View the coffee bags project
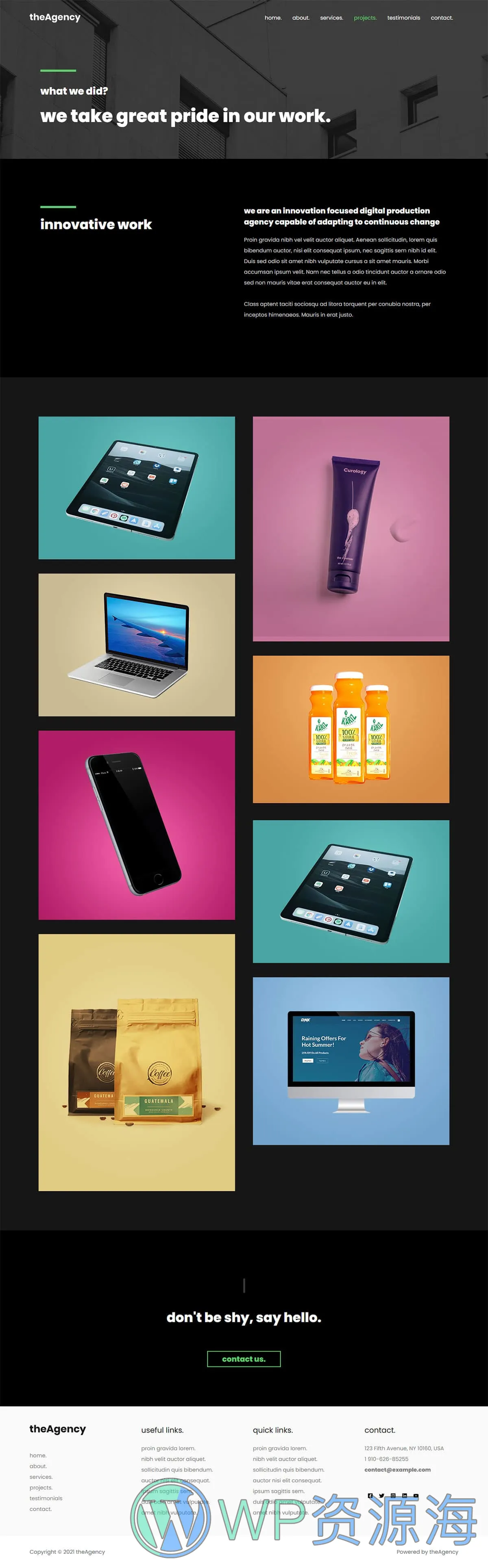488x1568 pixels. pyautogui.click(x=137, y=1062)
